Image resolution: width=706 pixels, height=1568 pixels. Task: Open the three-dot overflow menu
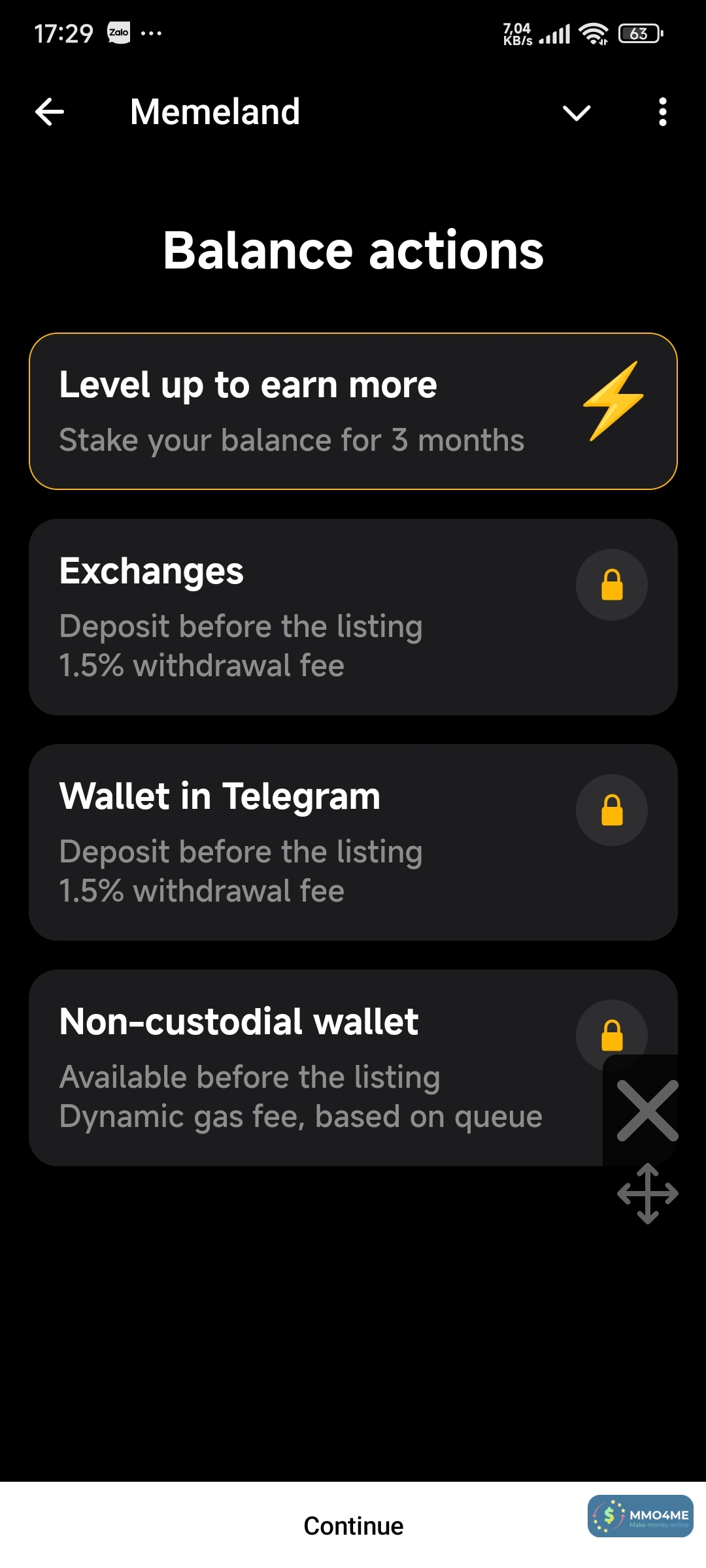click(x=662, y=112)
